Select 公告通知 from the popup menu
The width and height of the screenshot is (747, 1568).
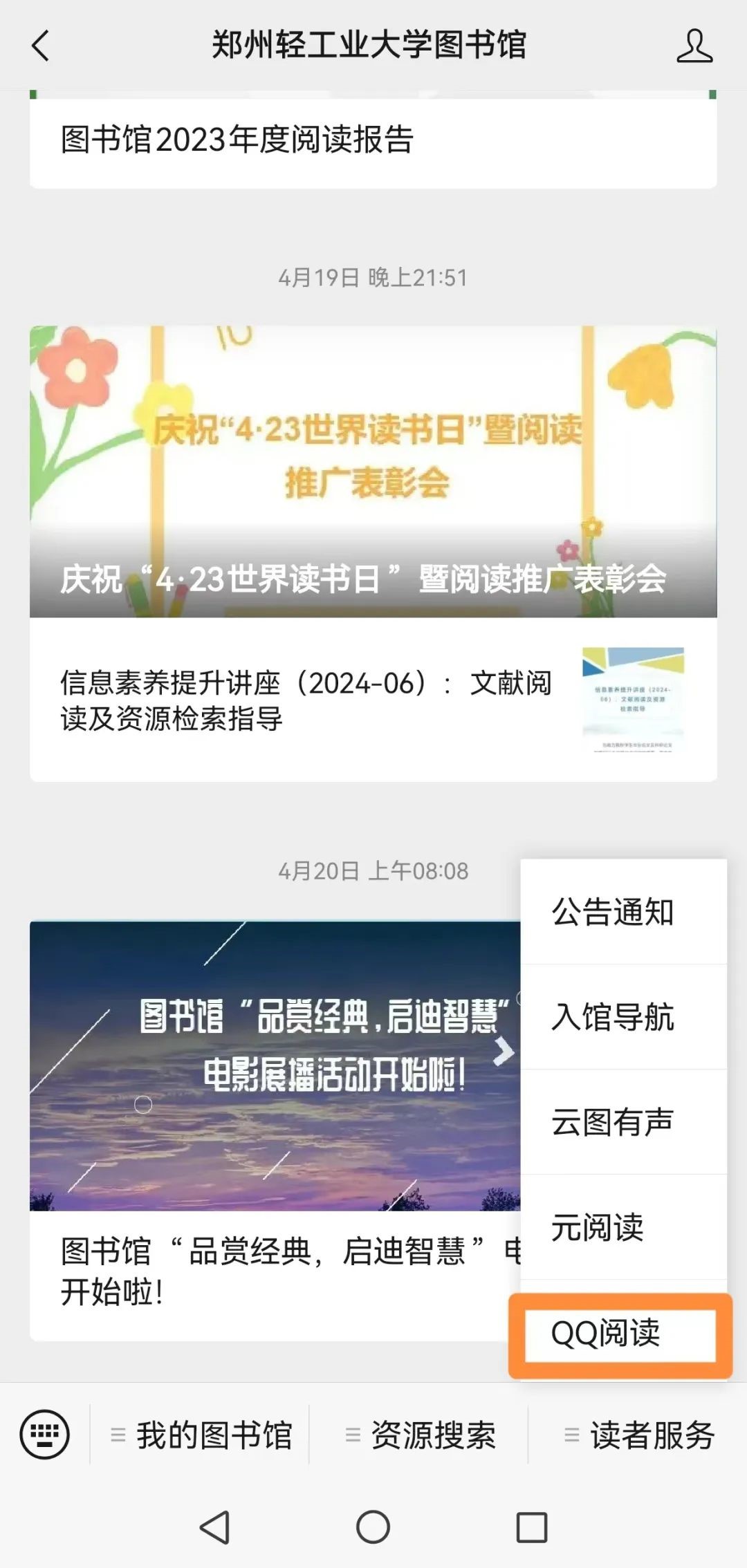[613, 913]
